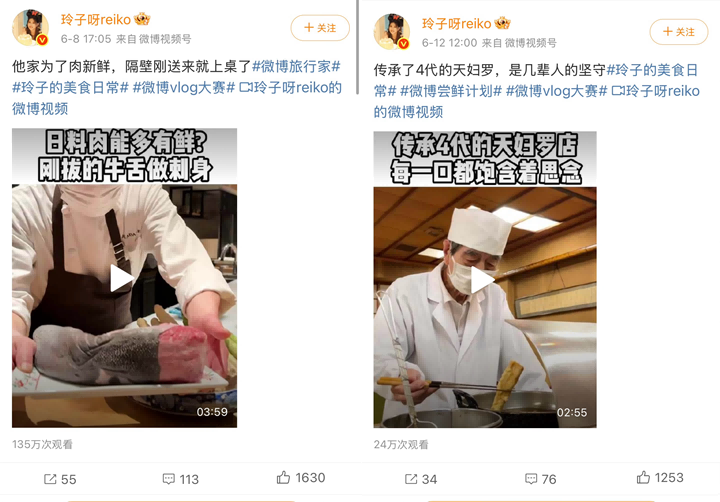The width and height of the screenshot is (720, 502).
Task: Open the 76 comments on the 6-12 post
Action: (542, 479)
